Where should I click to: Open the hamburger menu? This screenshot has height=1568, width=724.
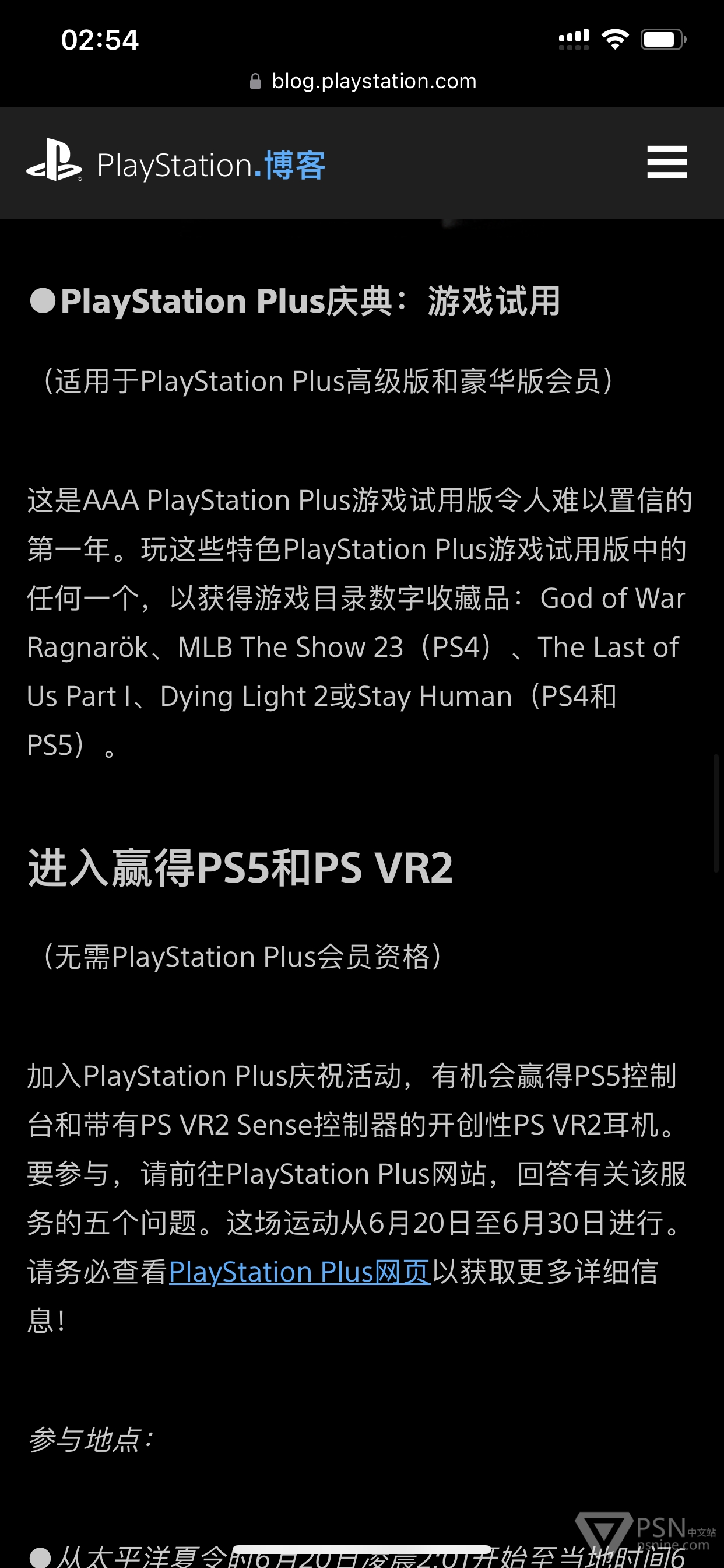[x=667, y=162]
